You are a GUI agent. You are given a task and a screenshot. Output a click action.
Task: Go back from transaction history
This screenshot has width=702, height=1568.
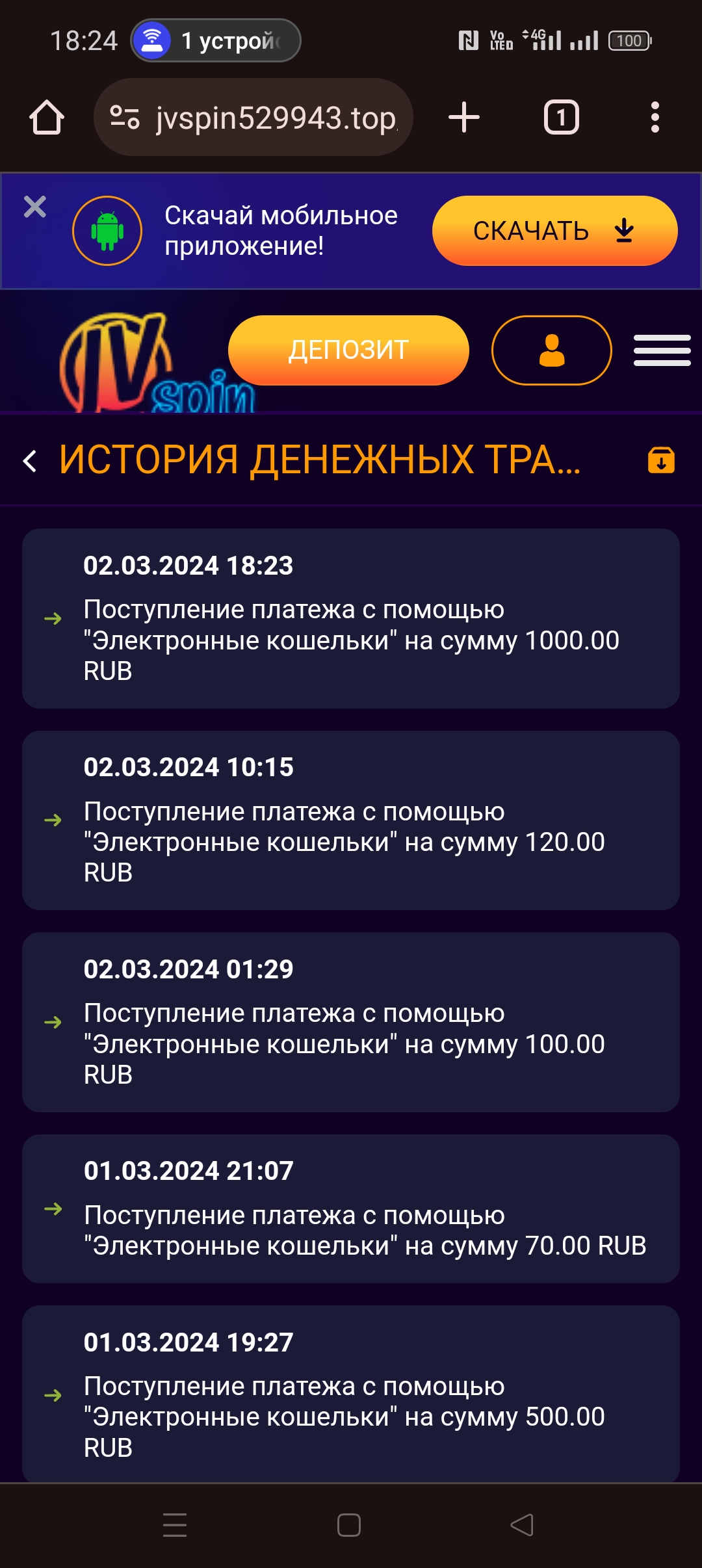pos(30,461)
